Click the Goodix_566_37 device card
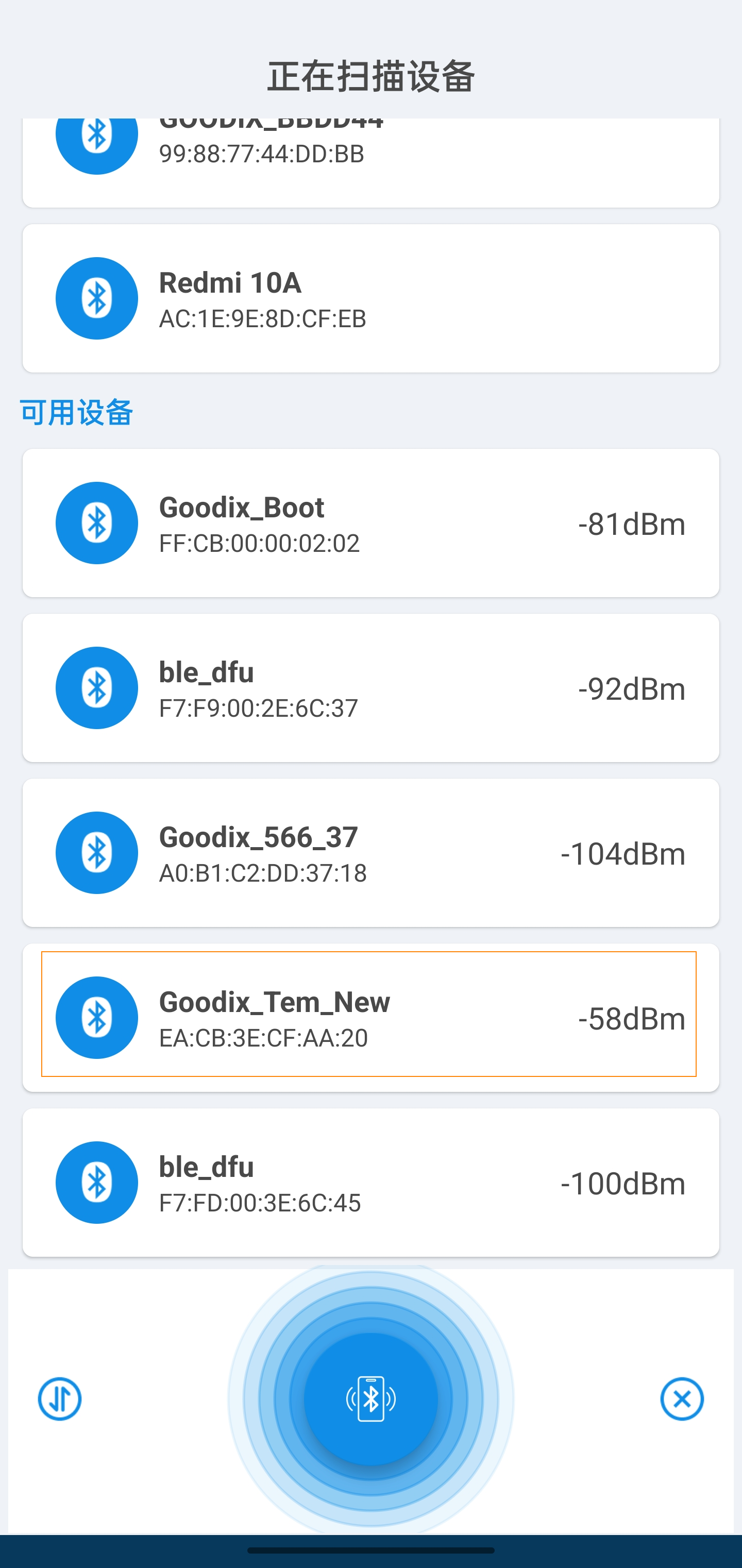742x1568 pixels. [370, 853]
